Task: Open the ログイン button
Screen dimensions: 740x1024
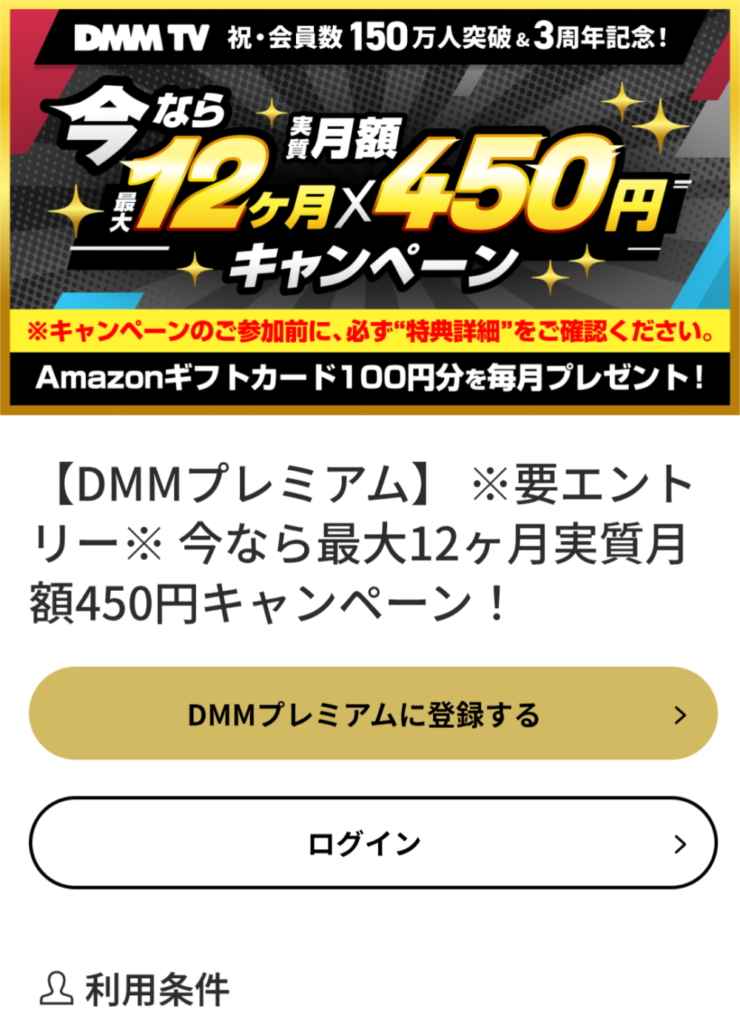Action: tap(372, 843)
